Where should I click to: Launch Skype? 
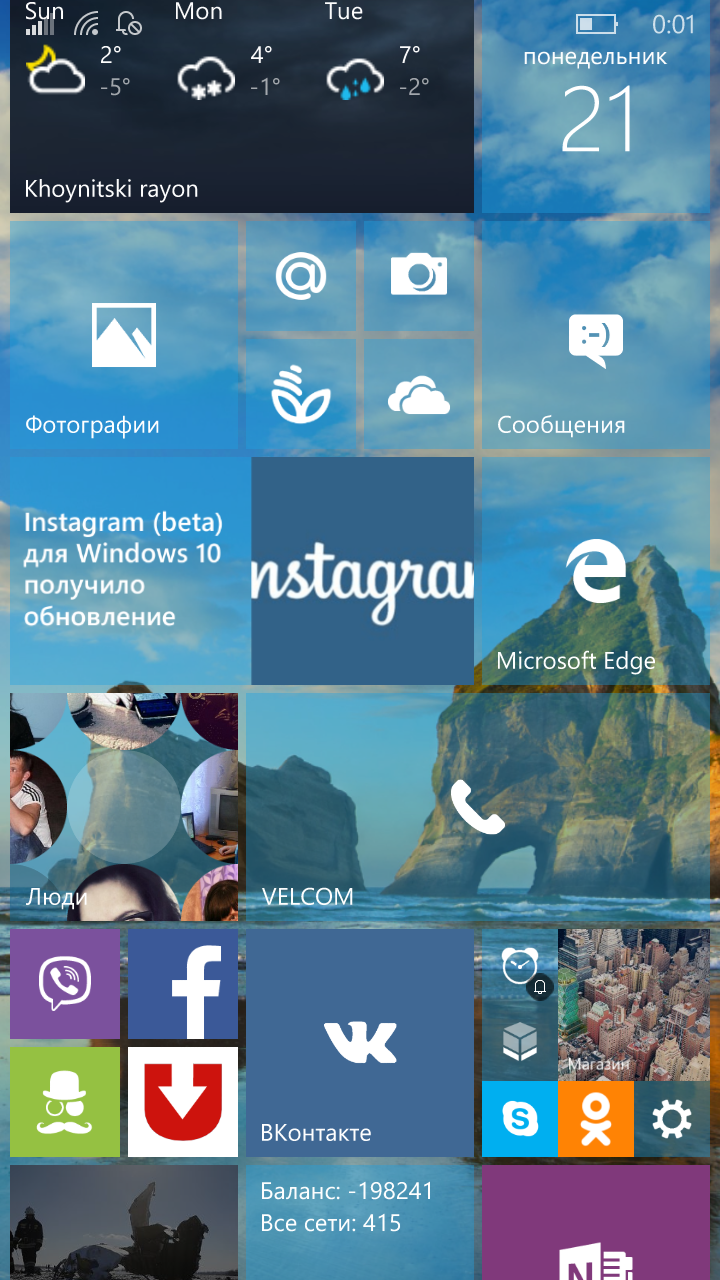[x=519, y=1119]
